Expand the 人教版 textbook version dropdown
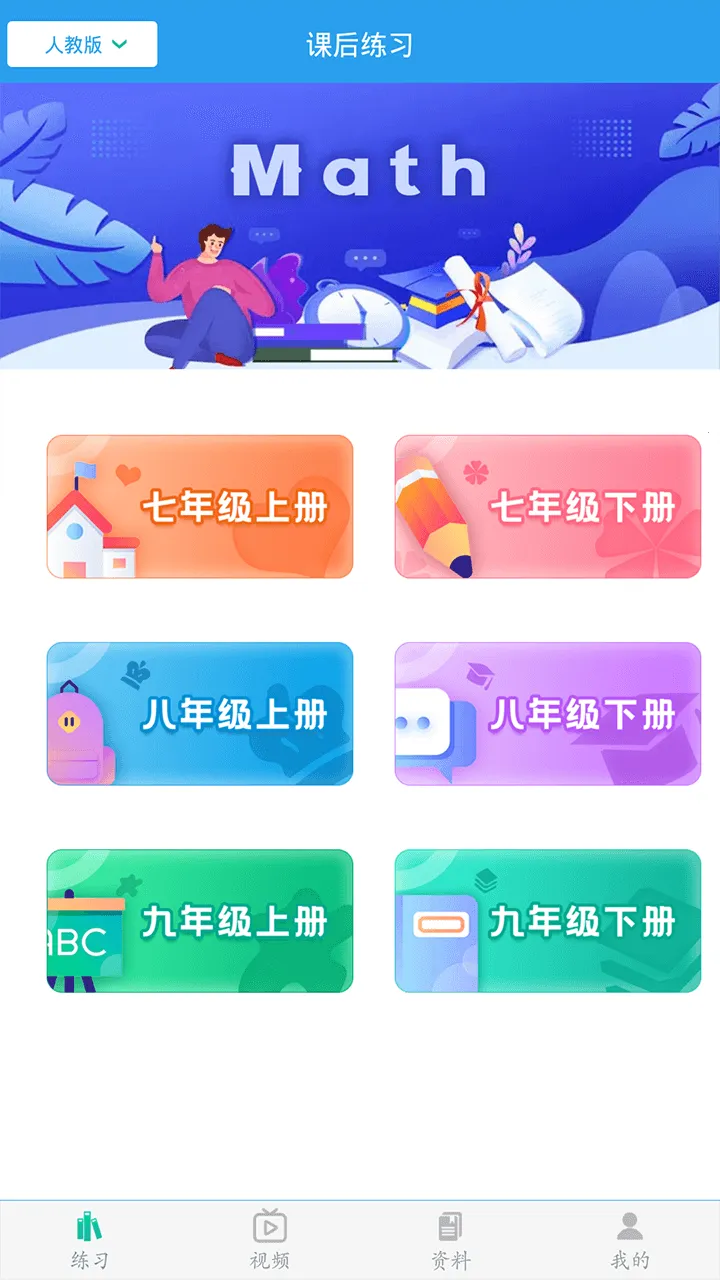This screenshot has width=720, height=1280. pos(80,44)
